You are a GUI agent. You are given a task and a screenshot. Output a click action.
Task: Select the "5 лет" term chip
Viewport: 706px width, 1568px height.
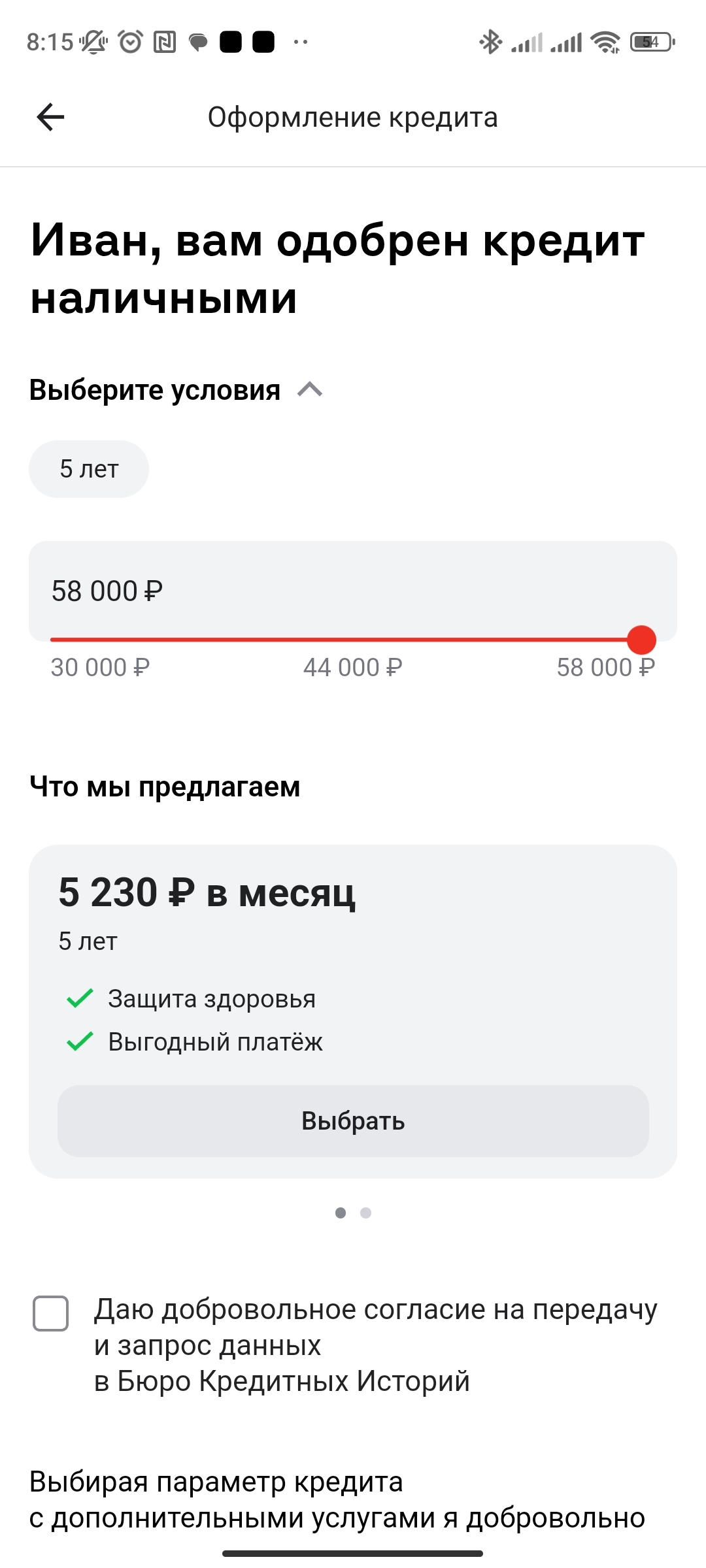coord(89,469)
